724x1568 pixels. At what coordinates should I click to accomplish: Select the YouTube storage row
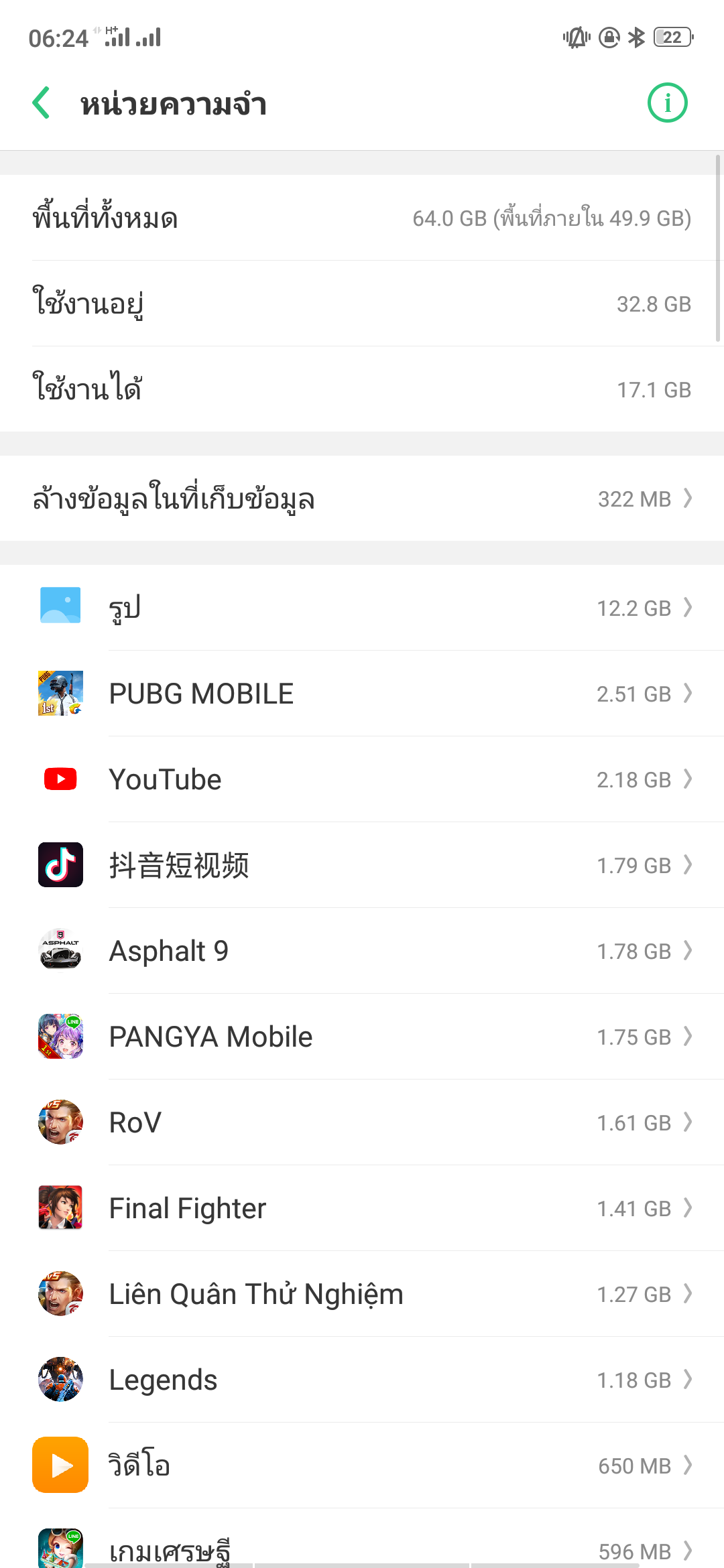[x=362, y=779]
